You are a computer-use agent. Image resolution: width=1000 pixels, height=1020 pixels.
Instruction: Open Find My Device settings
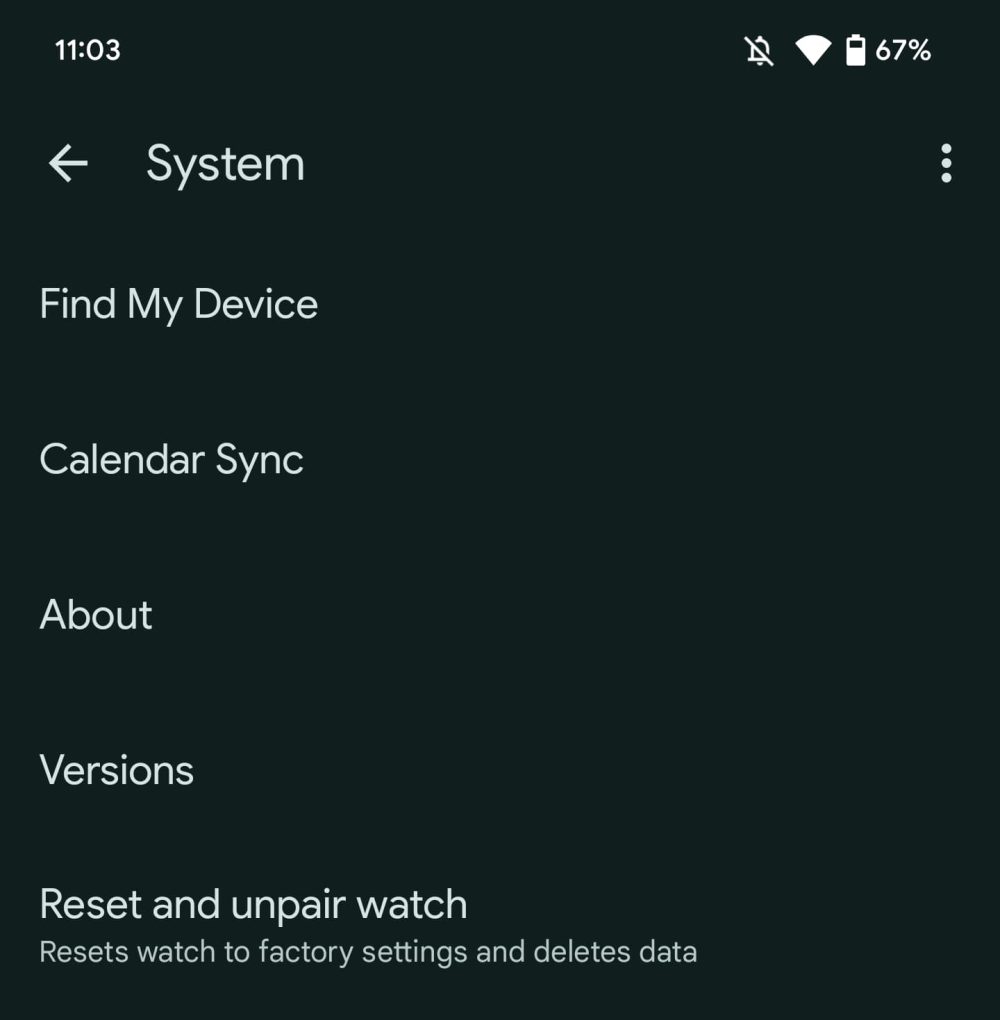click(x=179, y=305)
